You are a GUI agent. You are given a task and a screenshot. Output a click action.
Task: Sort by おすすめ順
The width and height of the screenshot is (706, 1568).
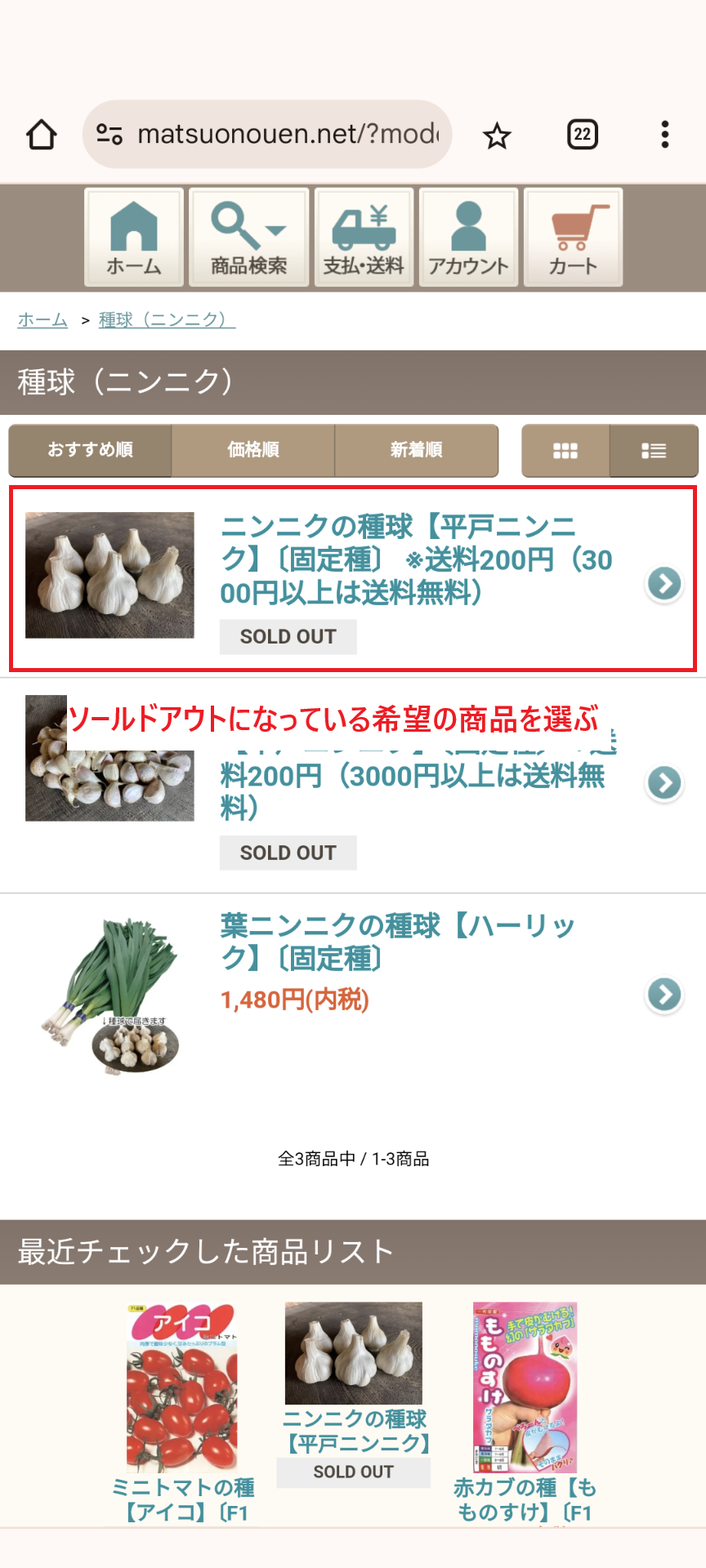[90, 450]
